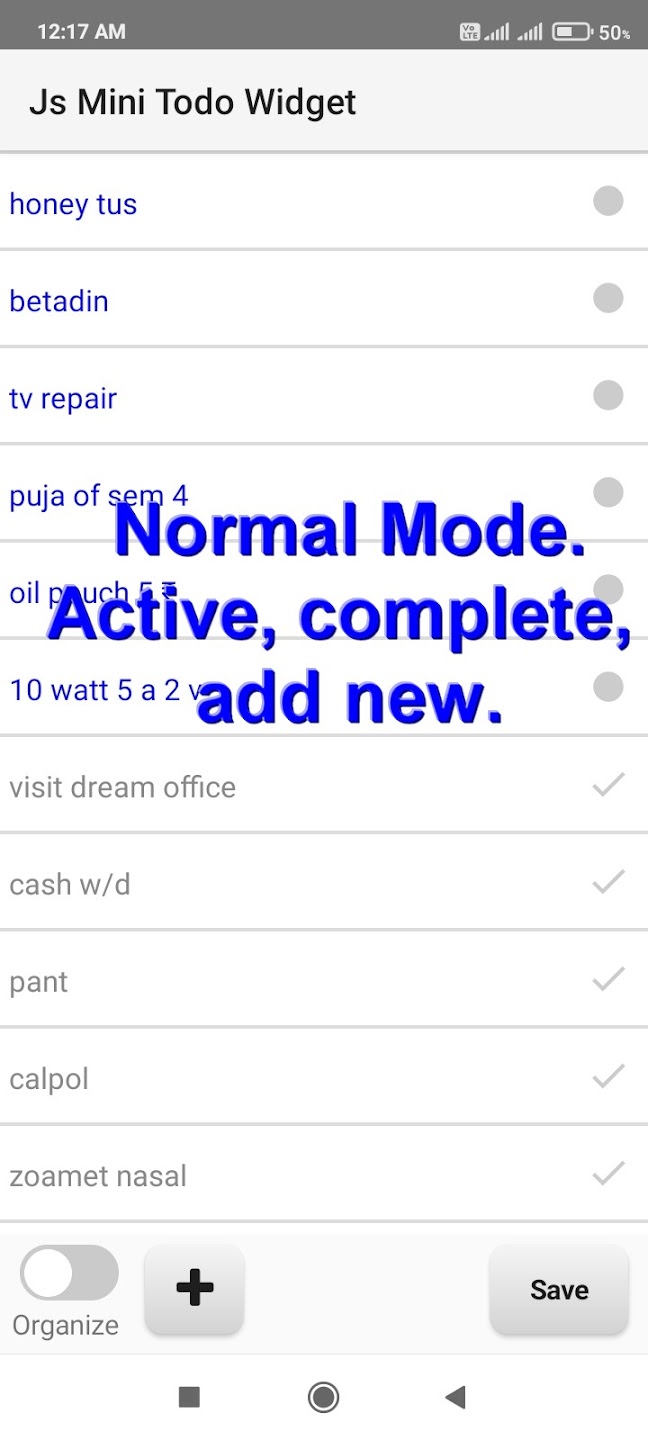Add a new todo with plus button
The width and height of the screenshot is (648, 1440).
tap(194, 1288)
